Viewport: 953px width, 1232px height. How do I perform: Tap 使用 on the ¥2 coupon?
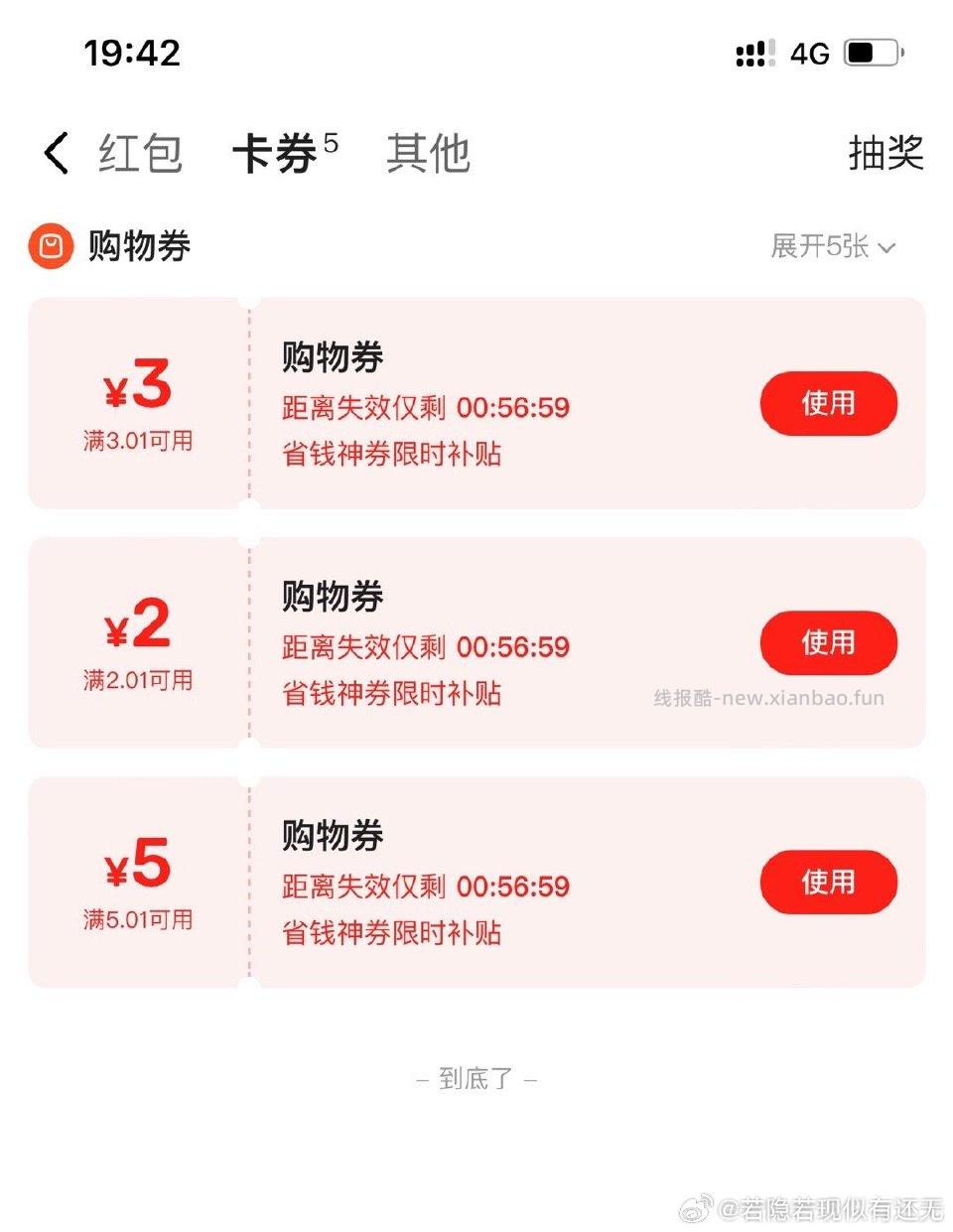(828, 643)
